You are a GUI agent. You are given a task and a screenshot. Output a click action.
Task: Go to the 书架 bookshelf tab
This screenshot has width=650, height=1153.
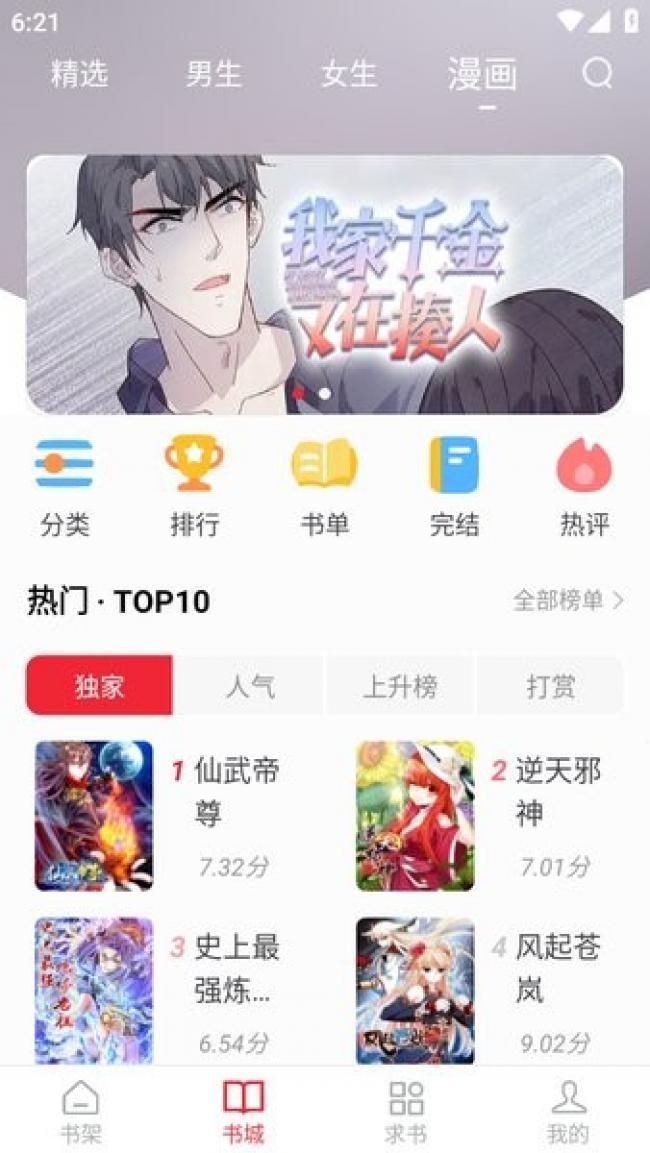81,1110
